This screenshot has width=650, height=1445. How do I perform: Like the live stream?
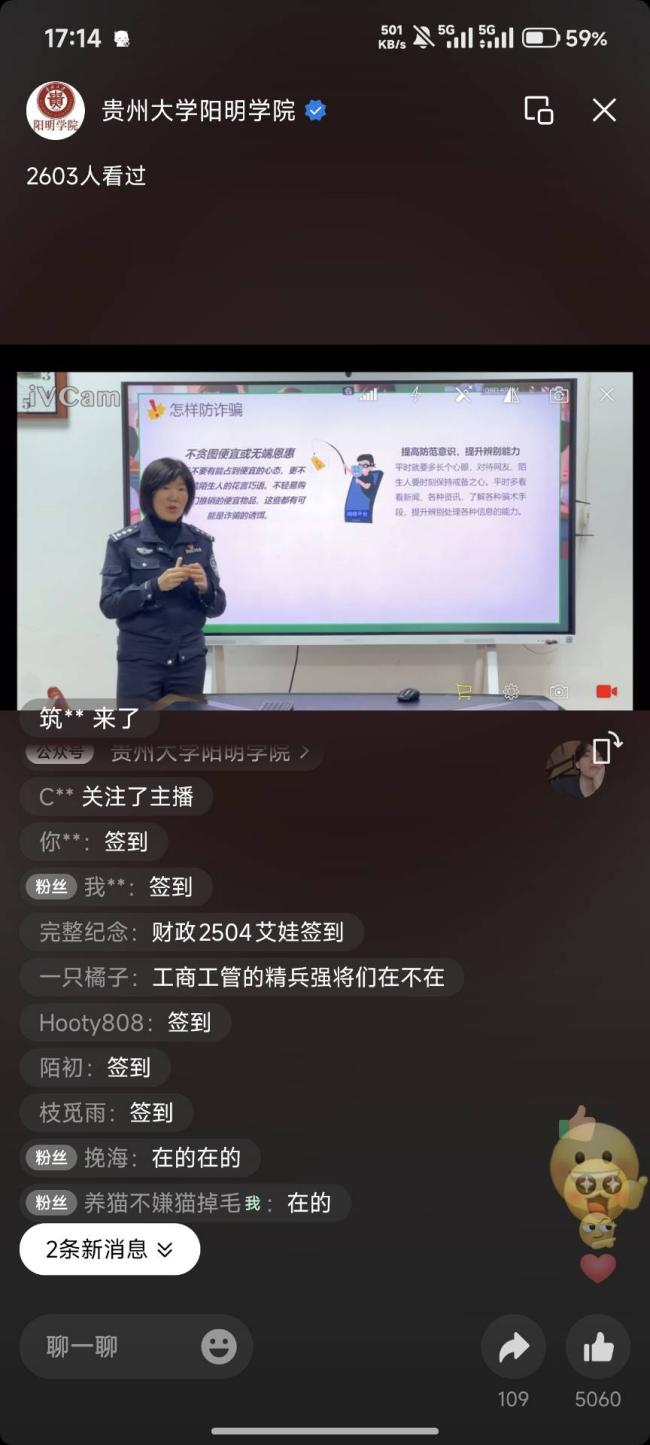(x=598, y=1347)
